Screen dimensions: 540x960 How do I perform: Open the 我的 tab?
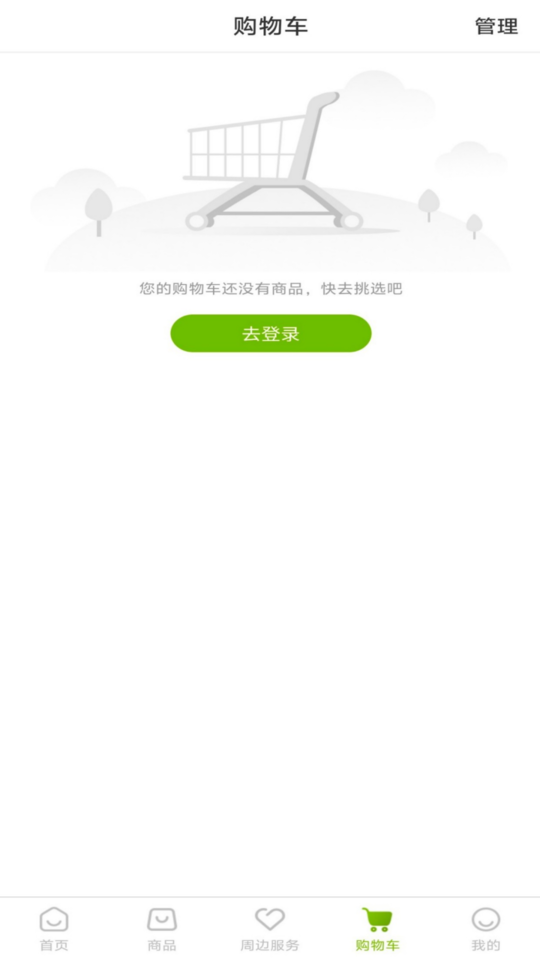[x=486, y=929]
